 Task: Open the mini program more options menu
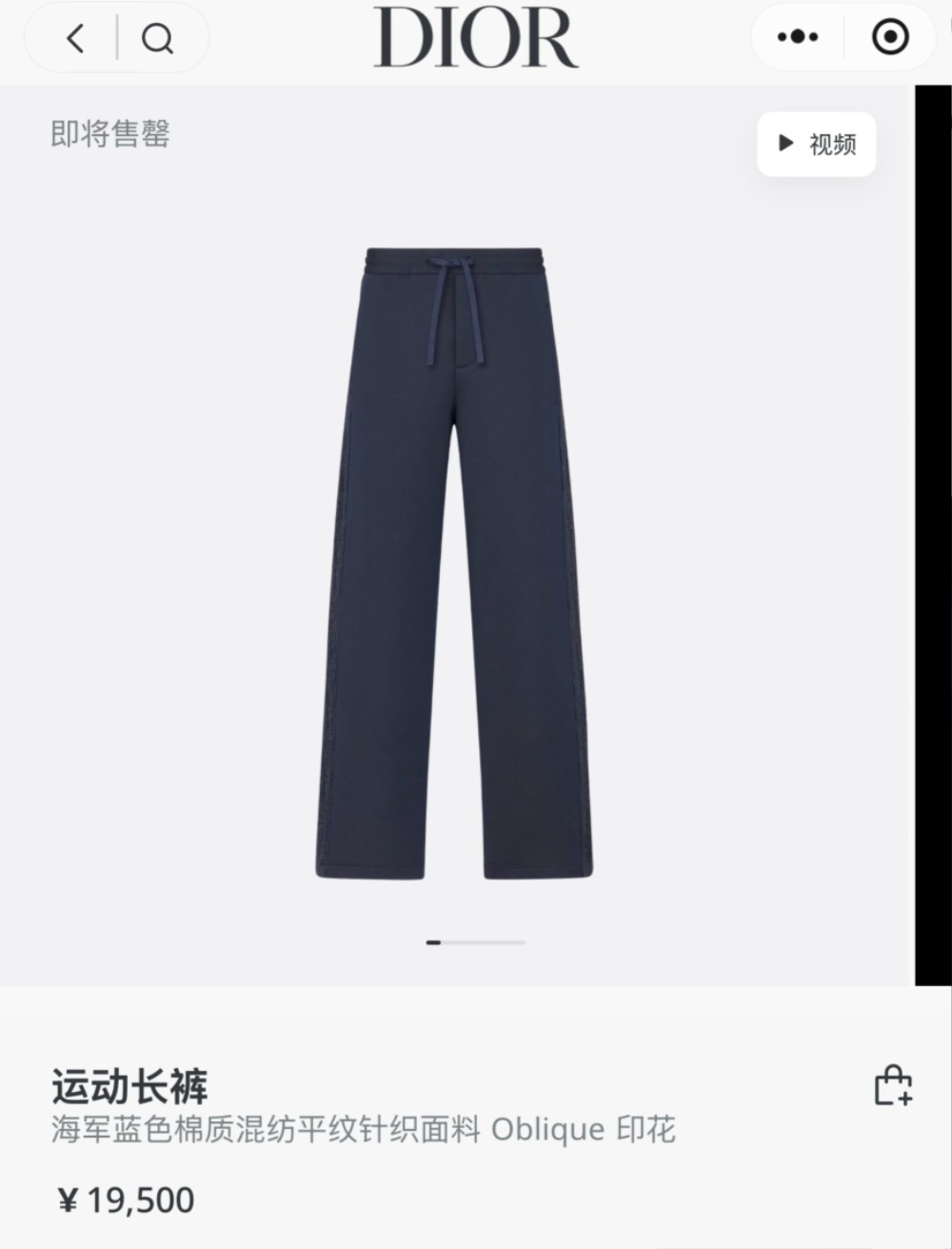pos(798,38)
